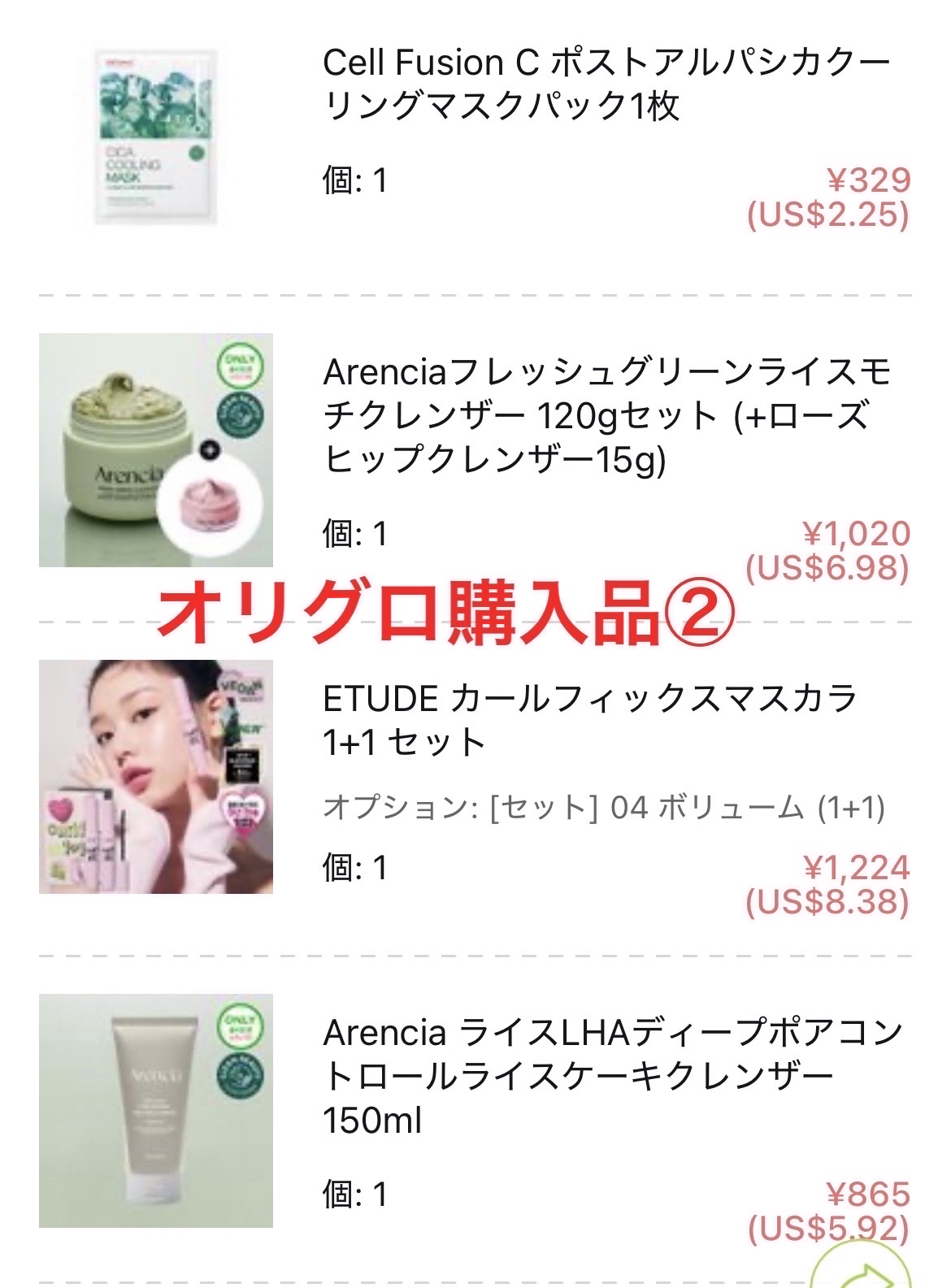
Task: Open the Arencia Rice LHA Deep Pore Cleanser 150ml
Action: point(611,1076)
